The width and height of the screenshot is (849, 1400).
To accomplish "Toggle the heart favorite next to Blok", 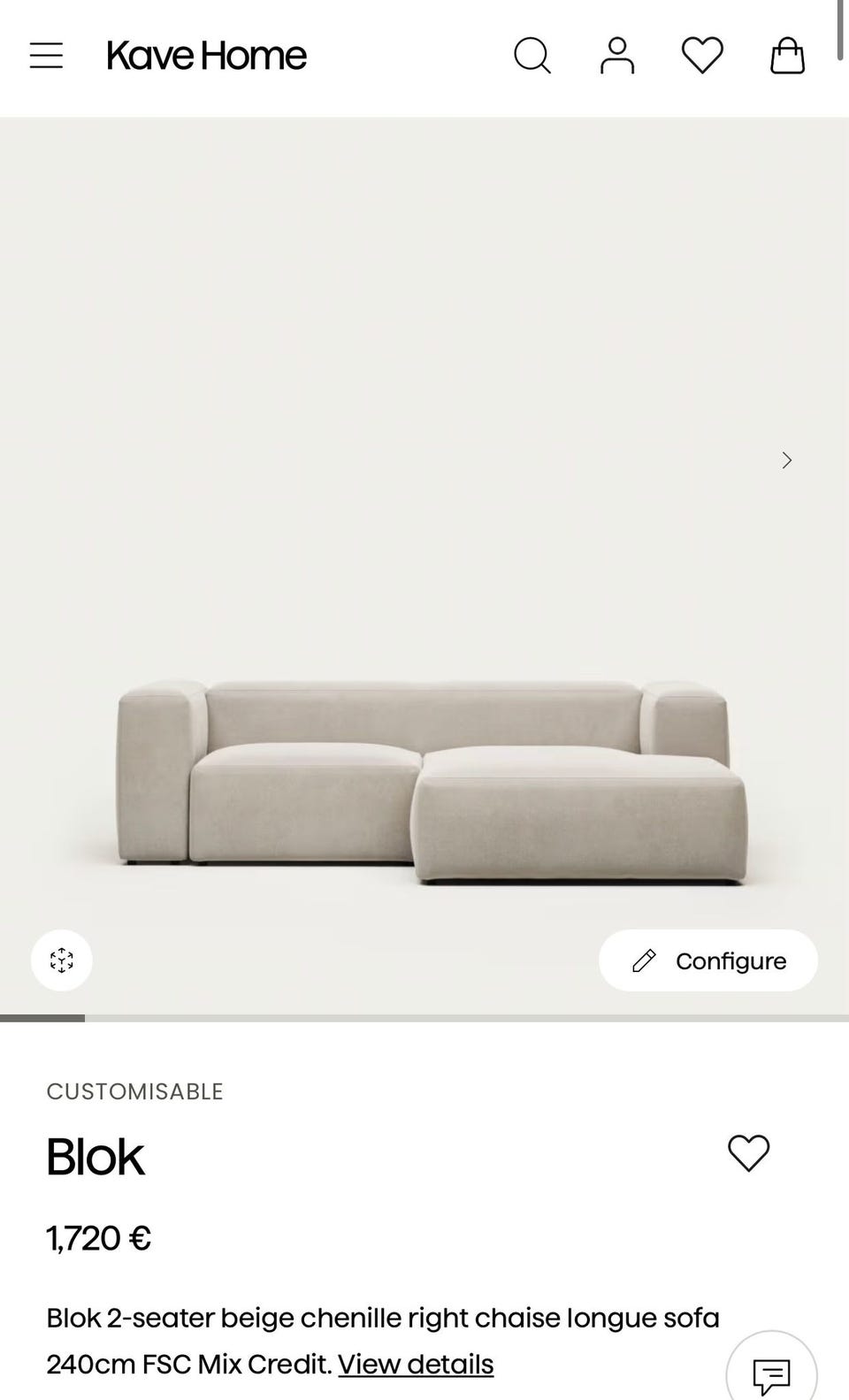I will point(747,1152).
